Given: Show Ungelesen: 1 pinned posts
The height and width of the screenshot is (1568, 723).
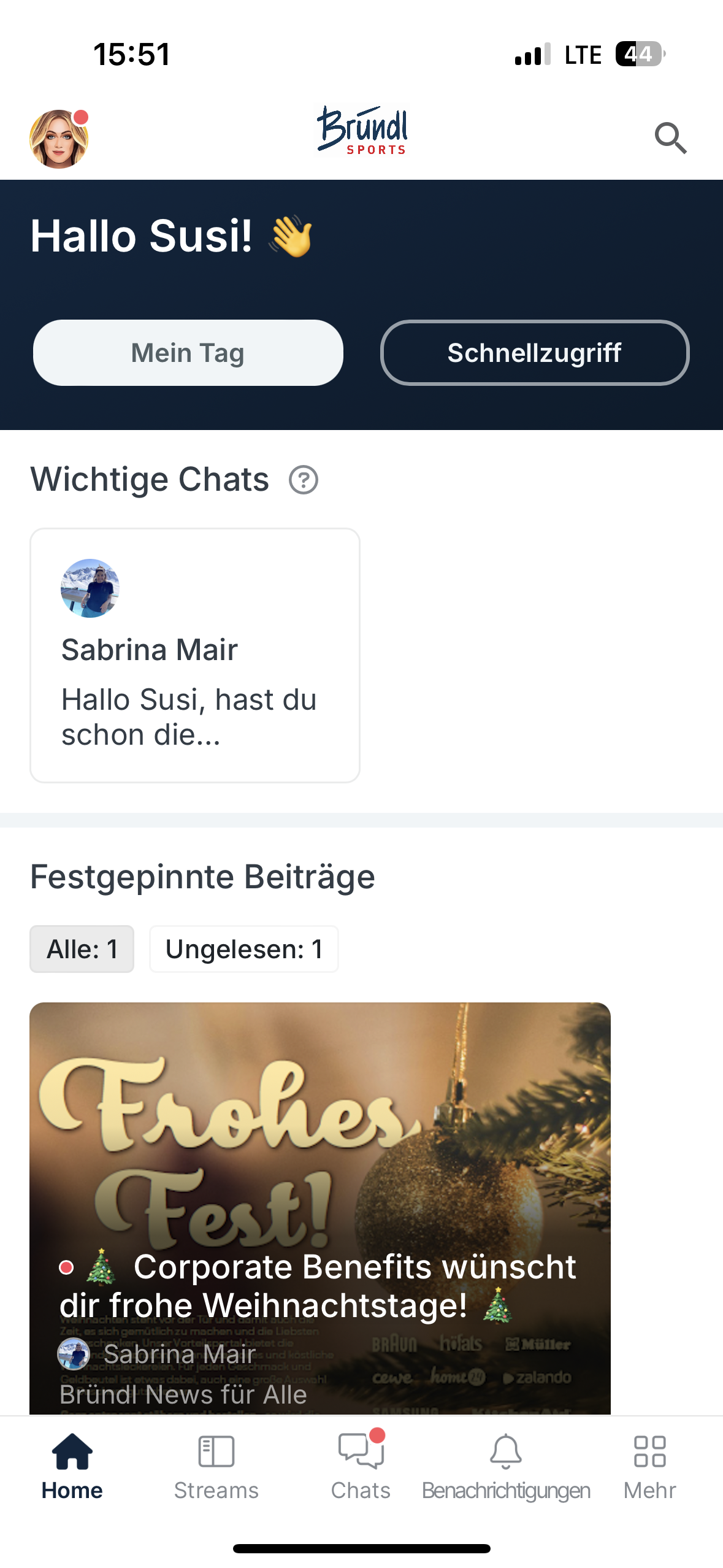Looking at the screenshot, I should 243,949.
